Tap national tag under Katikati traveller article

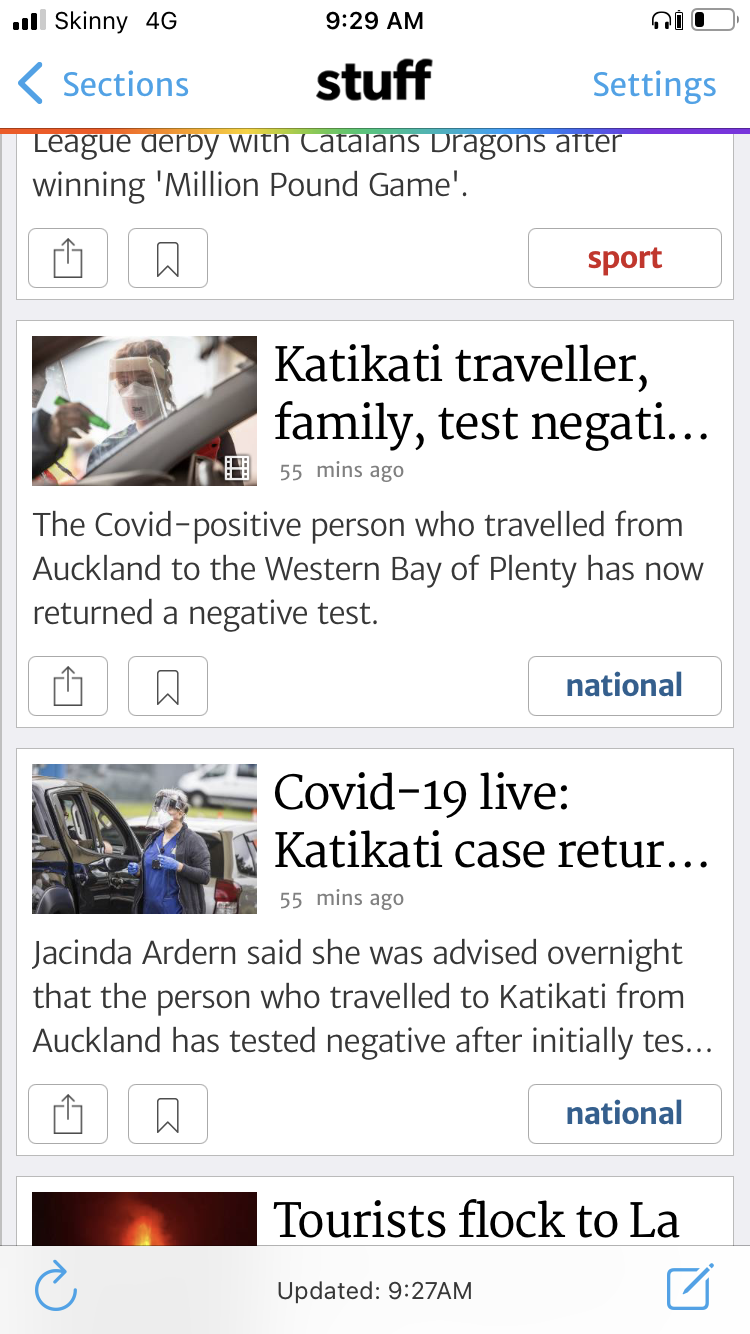[624, 686]
